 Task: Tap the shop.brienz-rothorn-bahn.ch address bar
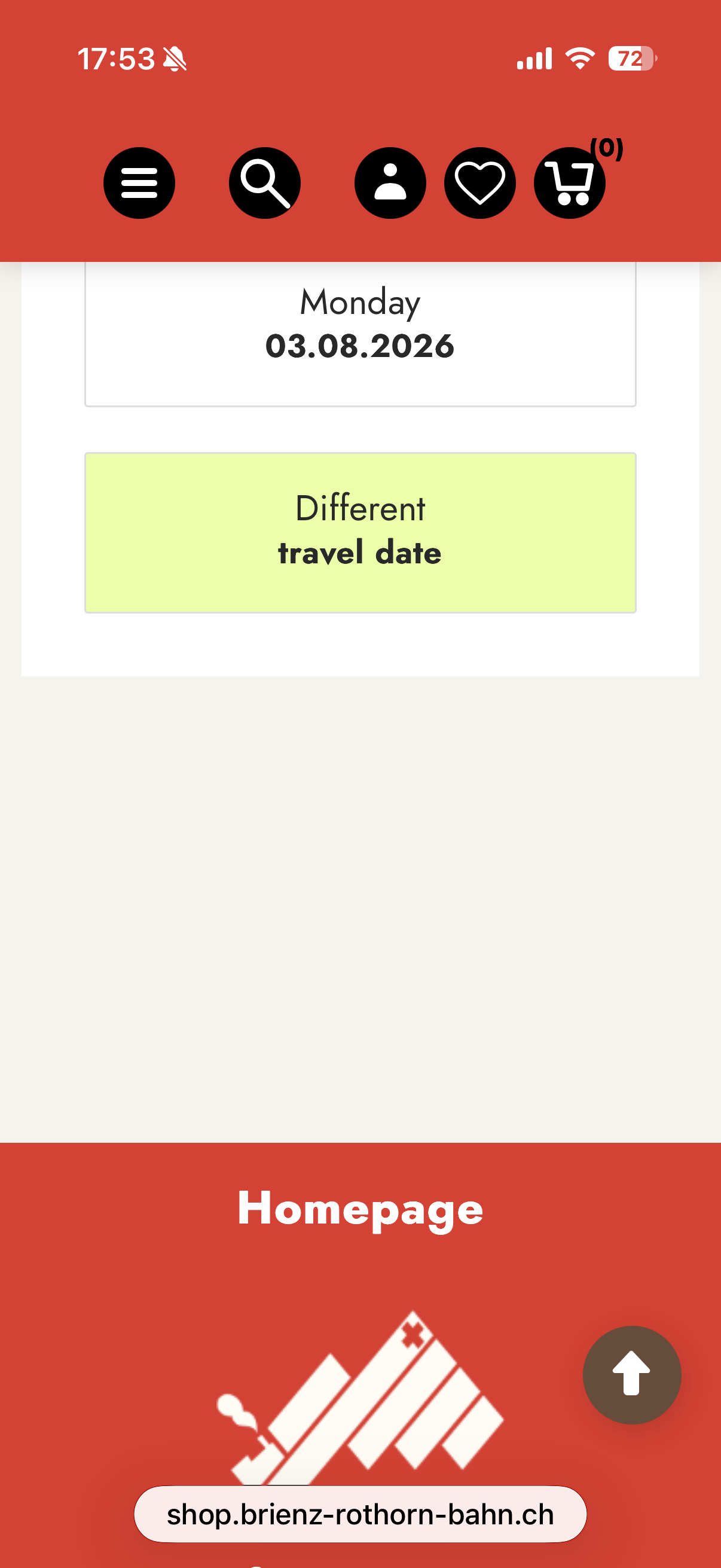click(x=360, y=1514)
